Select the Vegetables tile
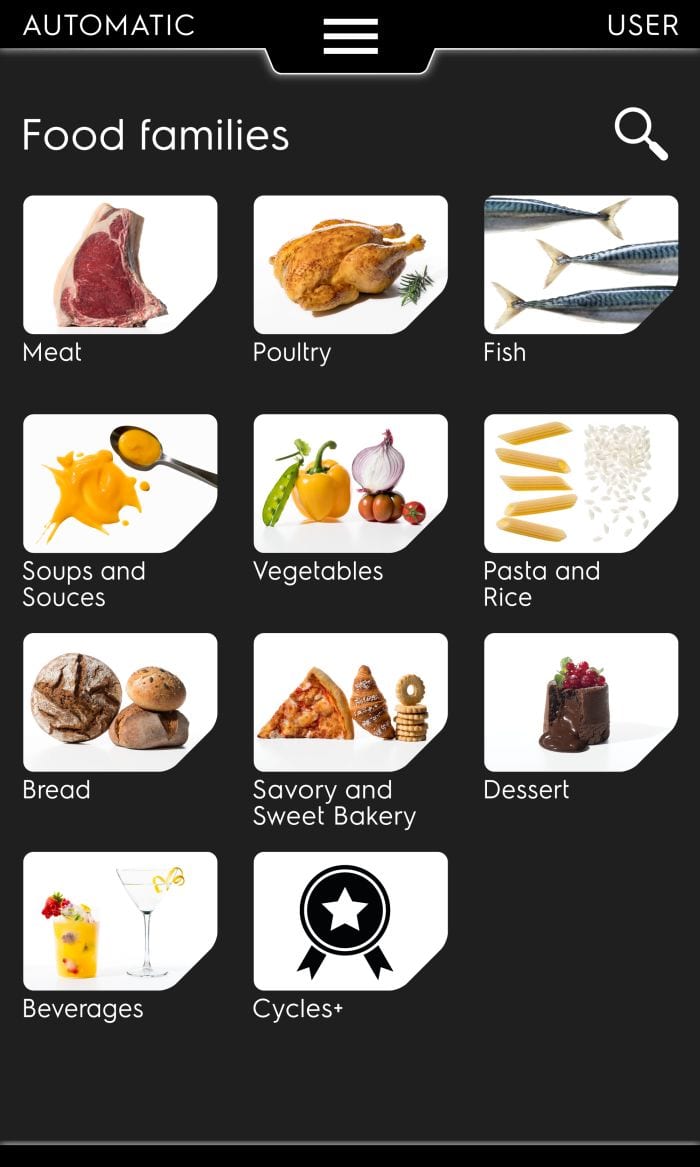This screenshot has height=1167, width=700. (350, 483)
